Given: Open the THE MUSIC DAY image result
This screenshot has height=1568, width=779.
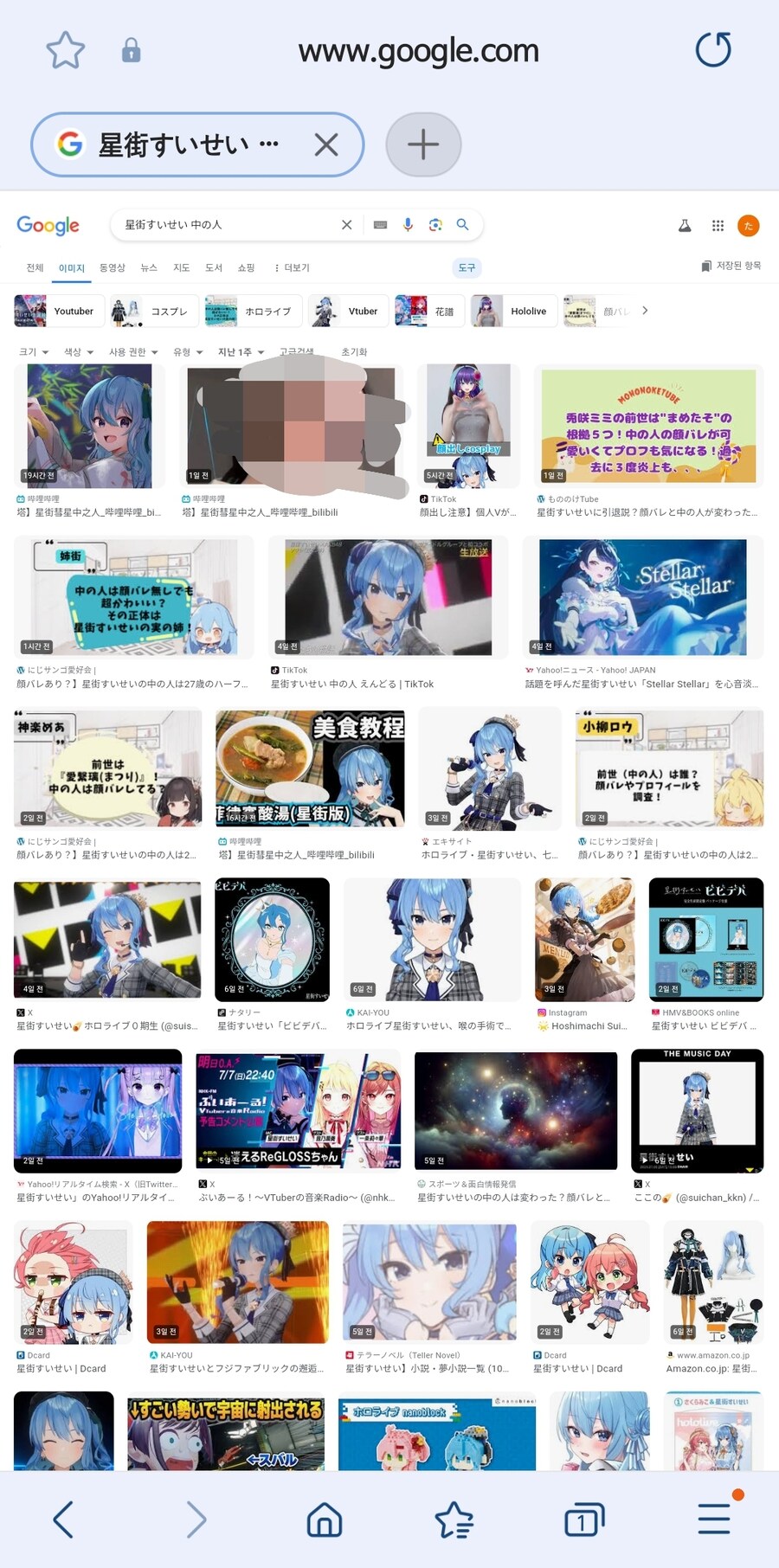Looking at the screenshot, I should (x=697, y=1110).
